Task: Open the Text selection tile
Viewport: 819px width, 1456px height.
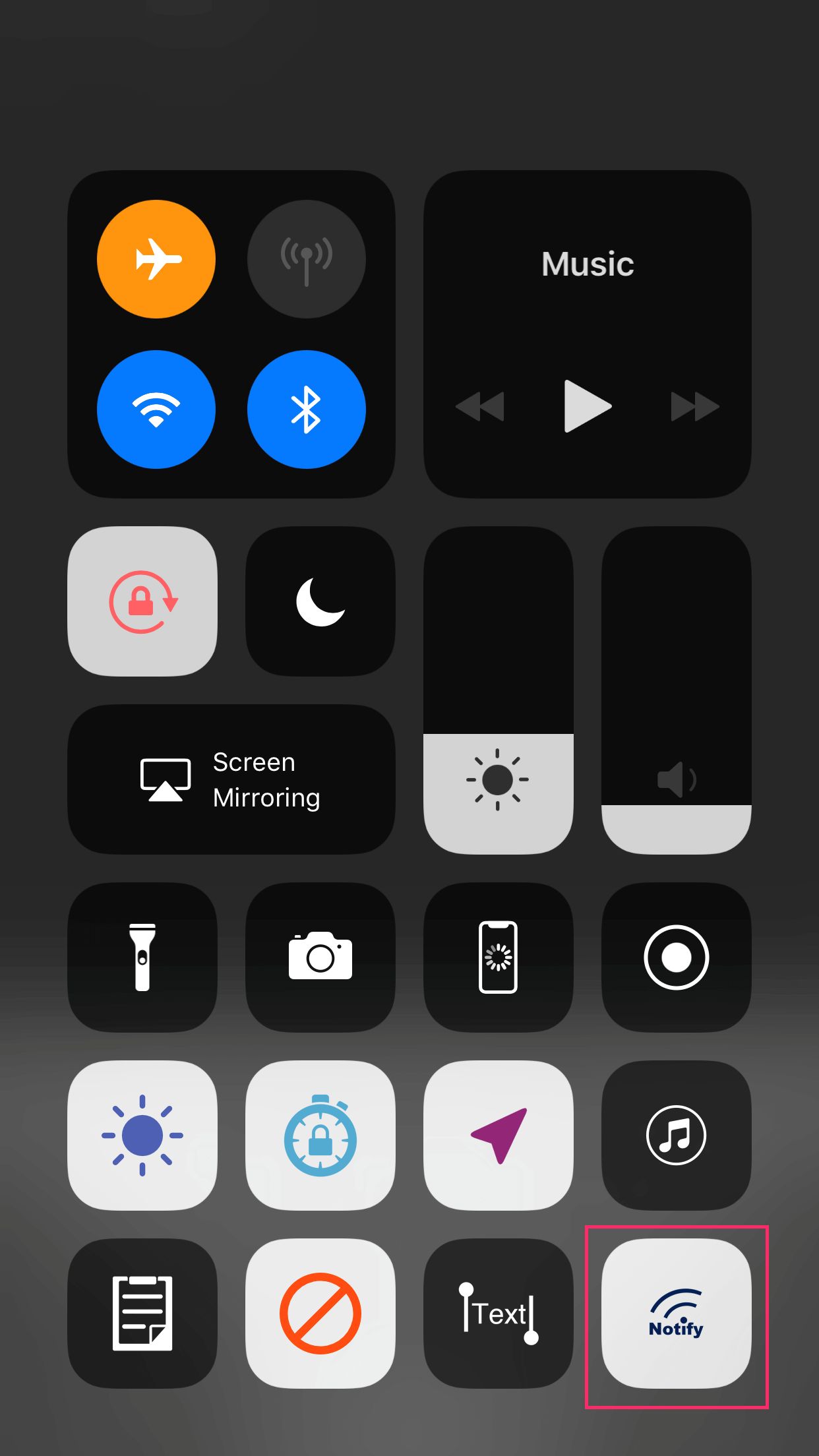Action: pos(499,1314)
